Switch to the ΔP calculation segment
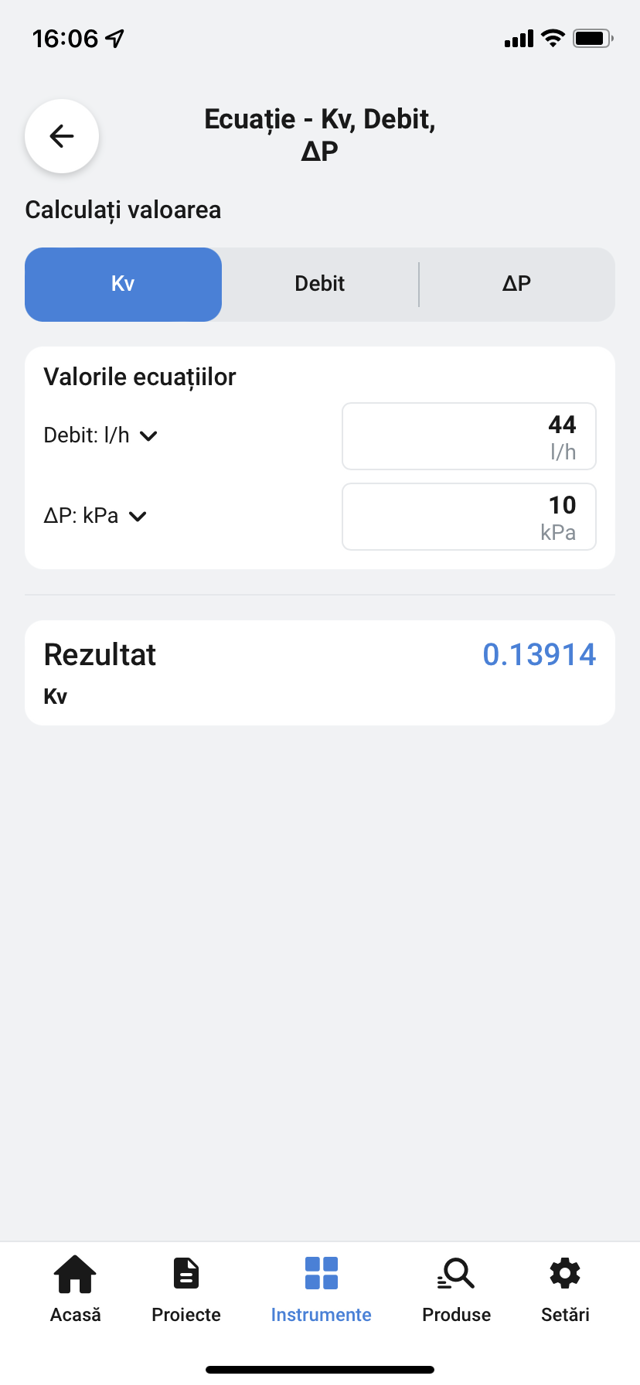This screenshot has height=1385, width=640. 516,284
